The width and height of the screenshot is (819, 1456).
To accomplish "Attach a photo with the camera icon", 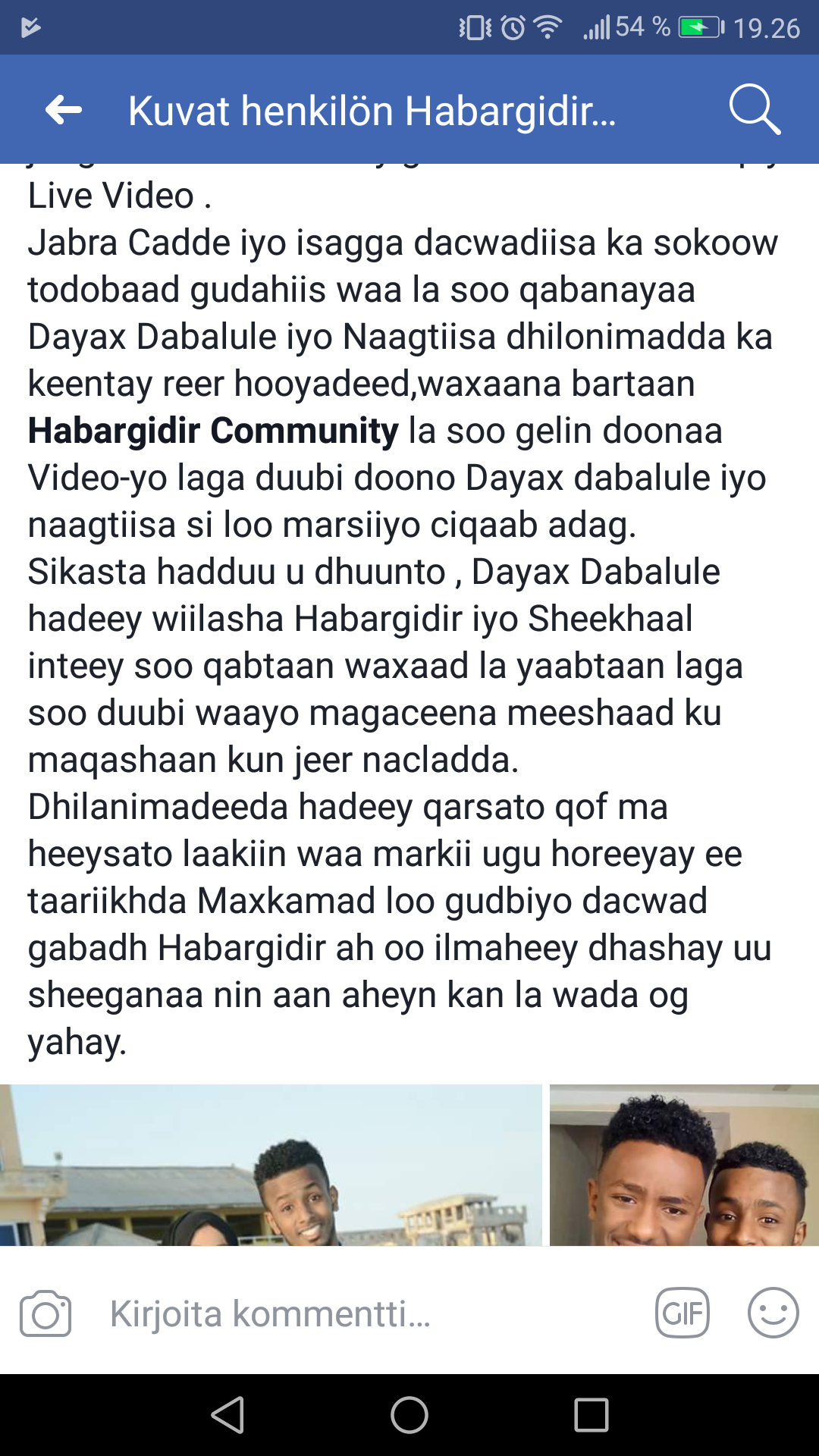I will click(45, 1313).
